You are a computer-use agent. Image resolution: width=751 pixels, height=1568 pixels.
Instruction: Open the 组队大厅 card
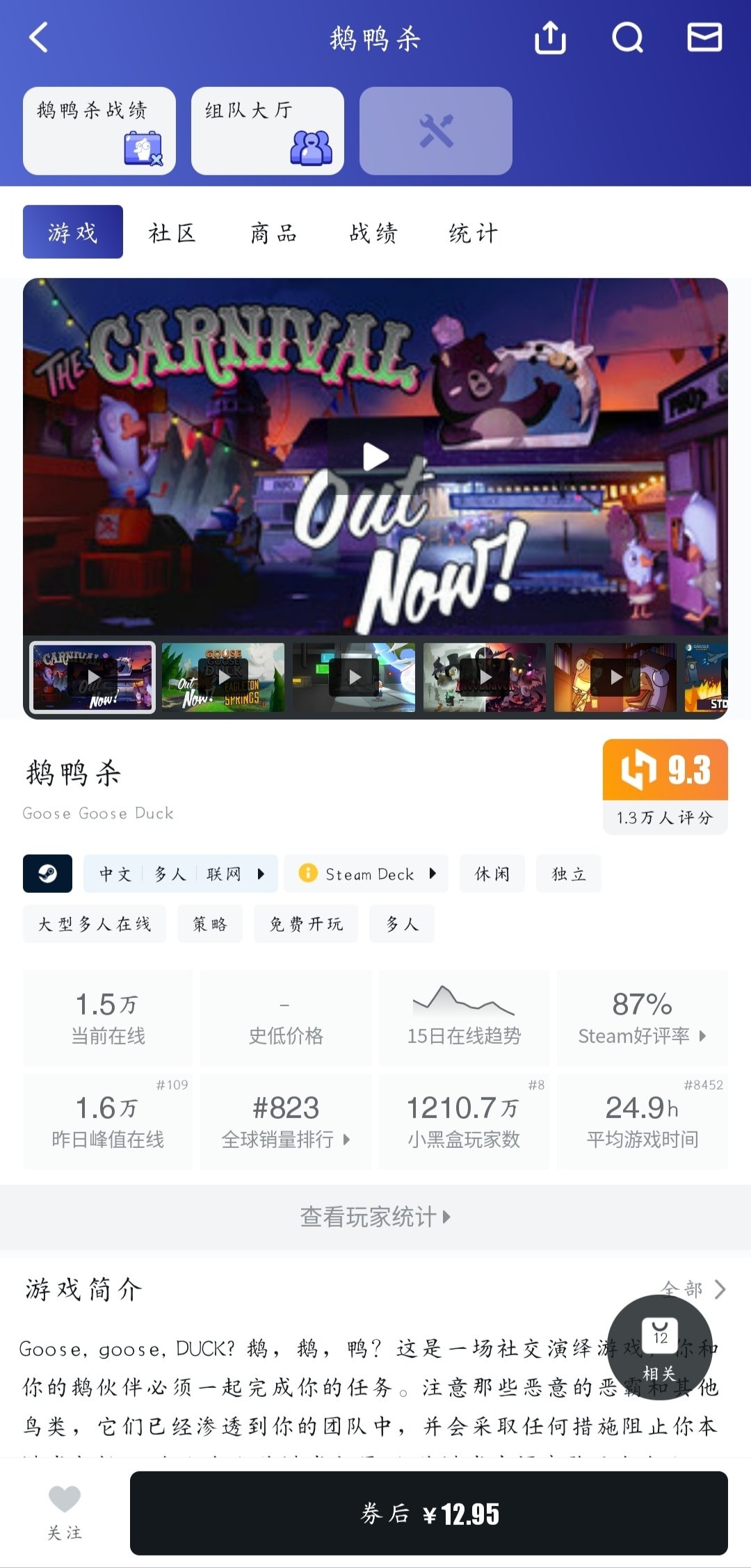[268, 131]
